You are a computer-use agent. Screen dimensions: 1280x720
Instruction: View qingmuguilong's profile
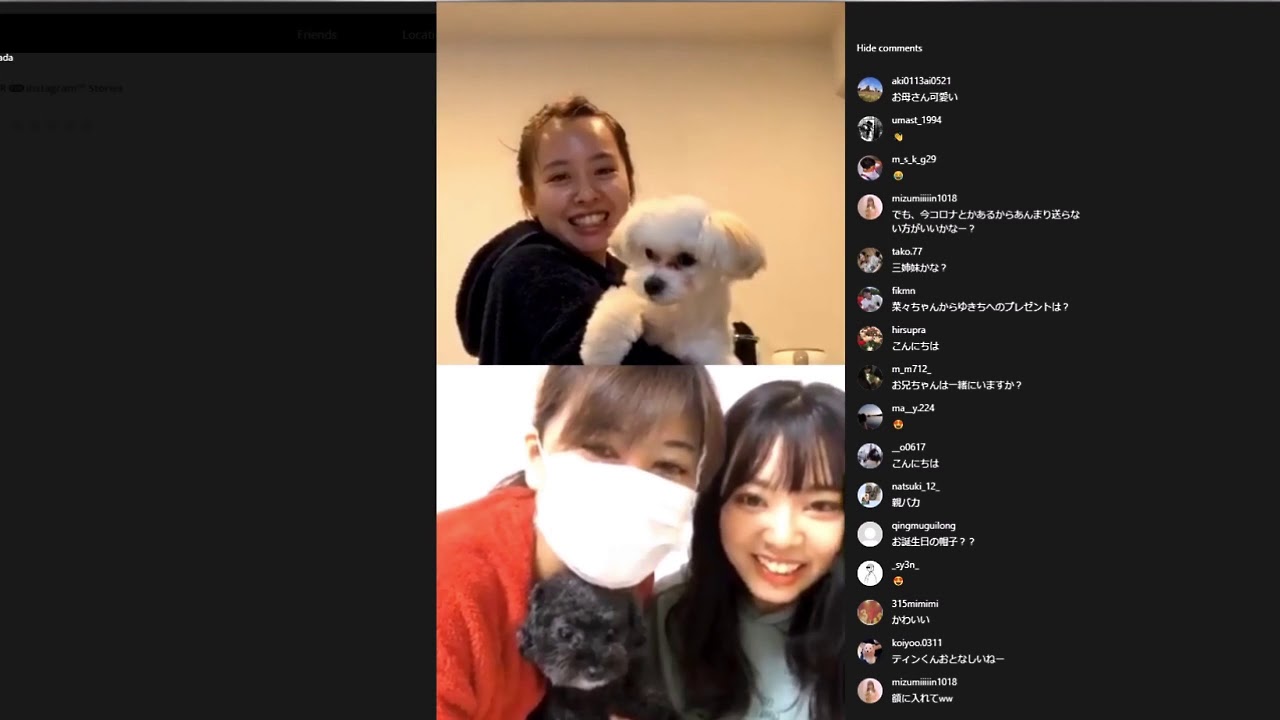coord(923,525)
